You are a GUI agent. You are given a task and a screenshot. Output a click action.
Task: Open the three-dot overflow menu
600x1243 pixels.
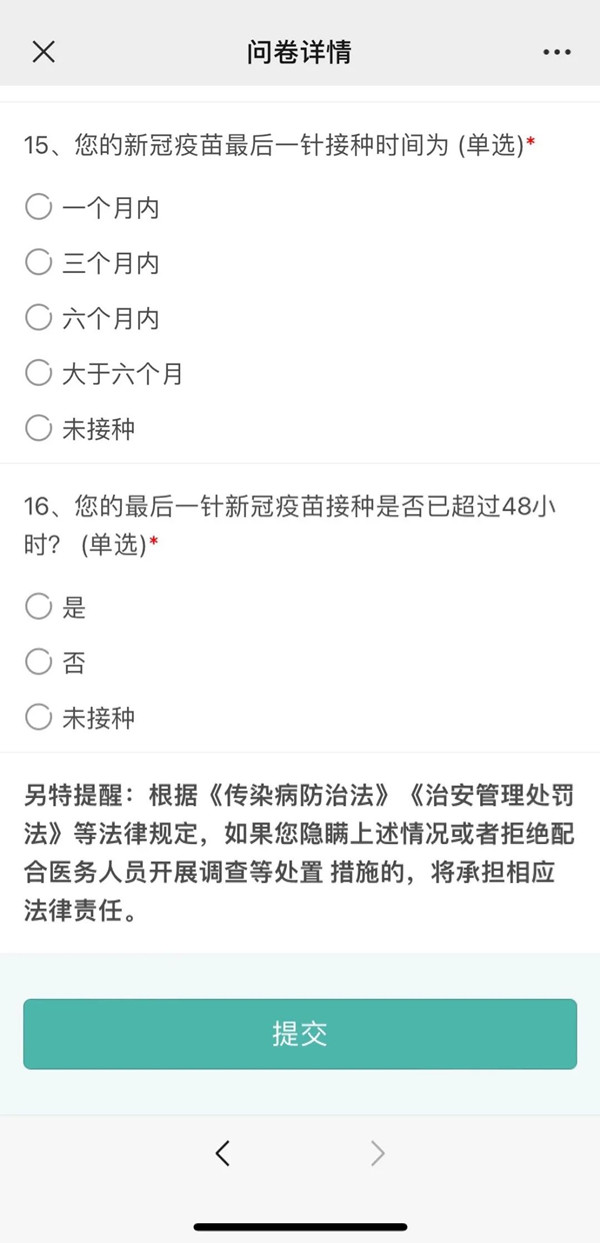pyautogui.click(x=557, y=52)
